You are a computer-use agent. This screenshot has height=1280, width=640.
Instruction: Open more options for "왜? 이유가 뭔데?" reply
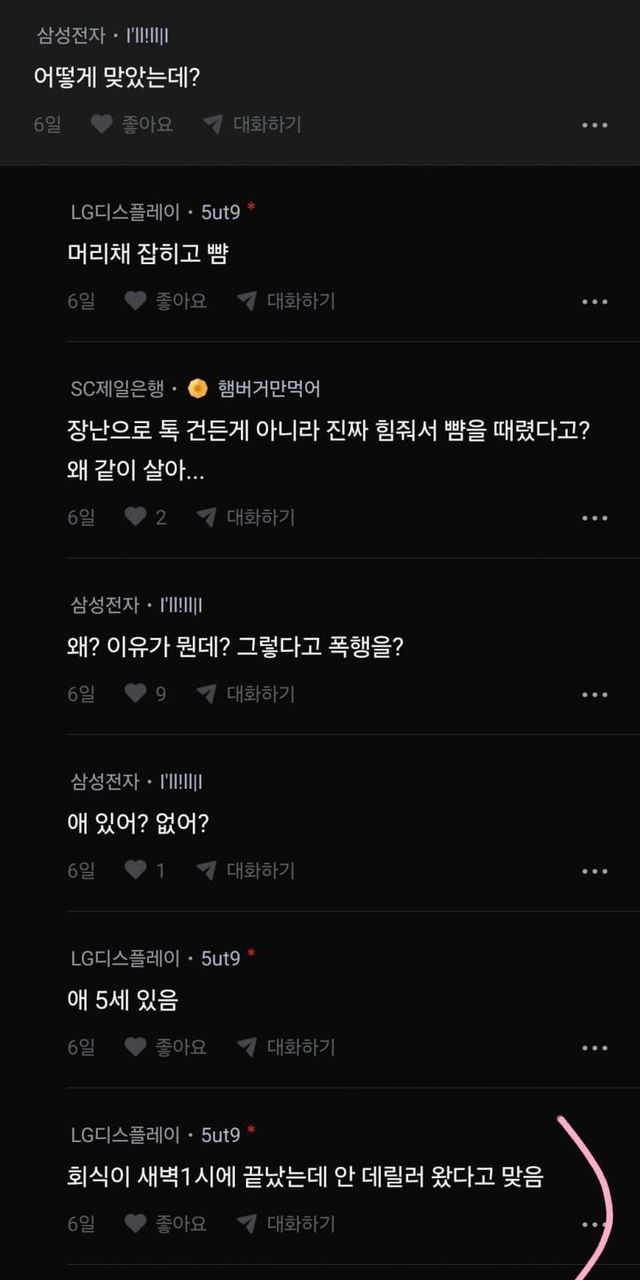(x=594, y=695)
